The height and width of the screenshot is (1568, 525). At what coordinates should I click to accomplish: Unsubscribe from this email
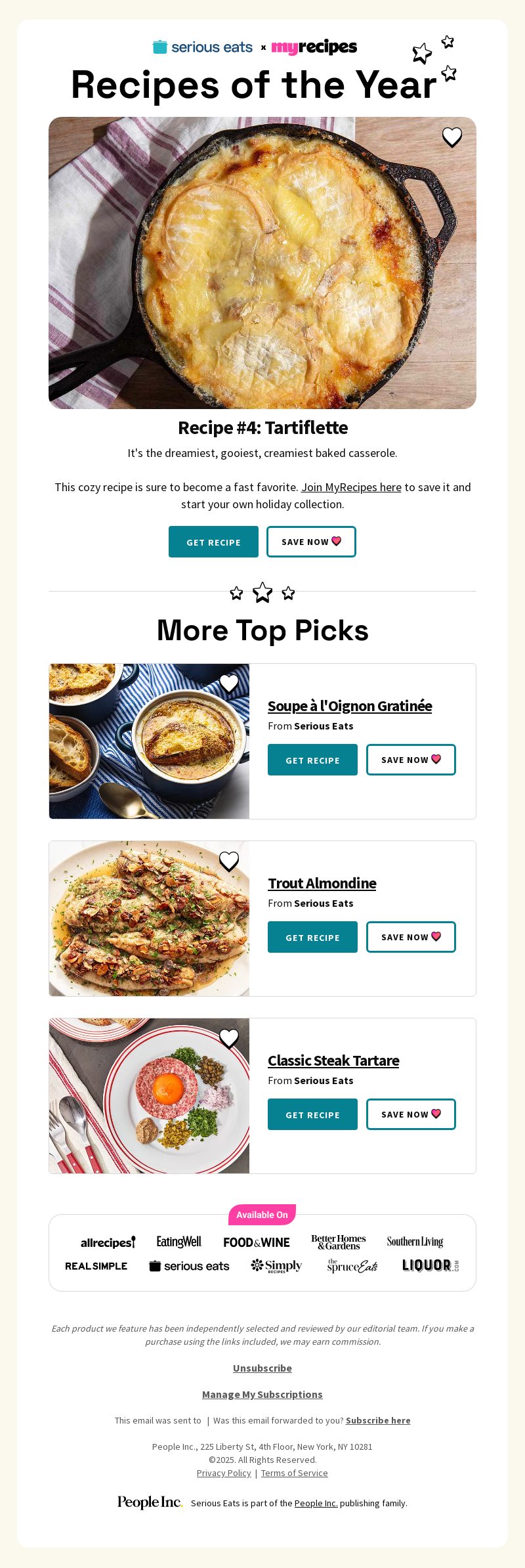coord(262,1368)
